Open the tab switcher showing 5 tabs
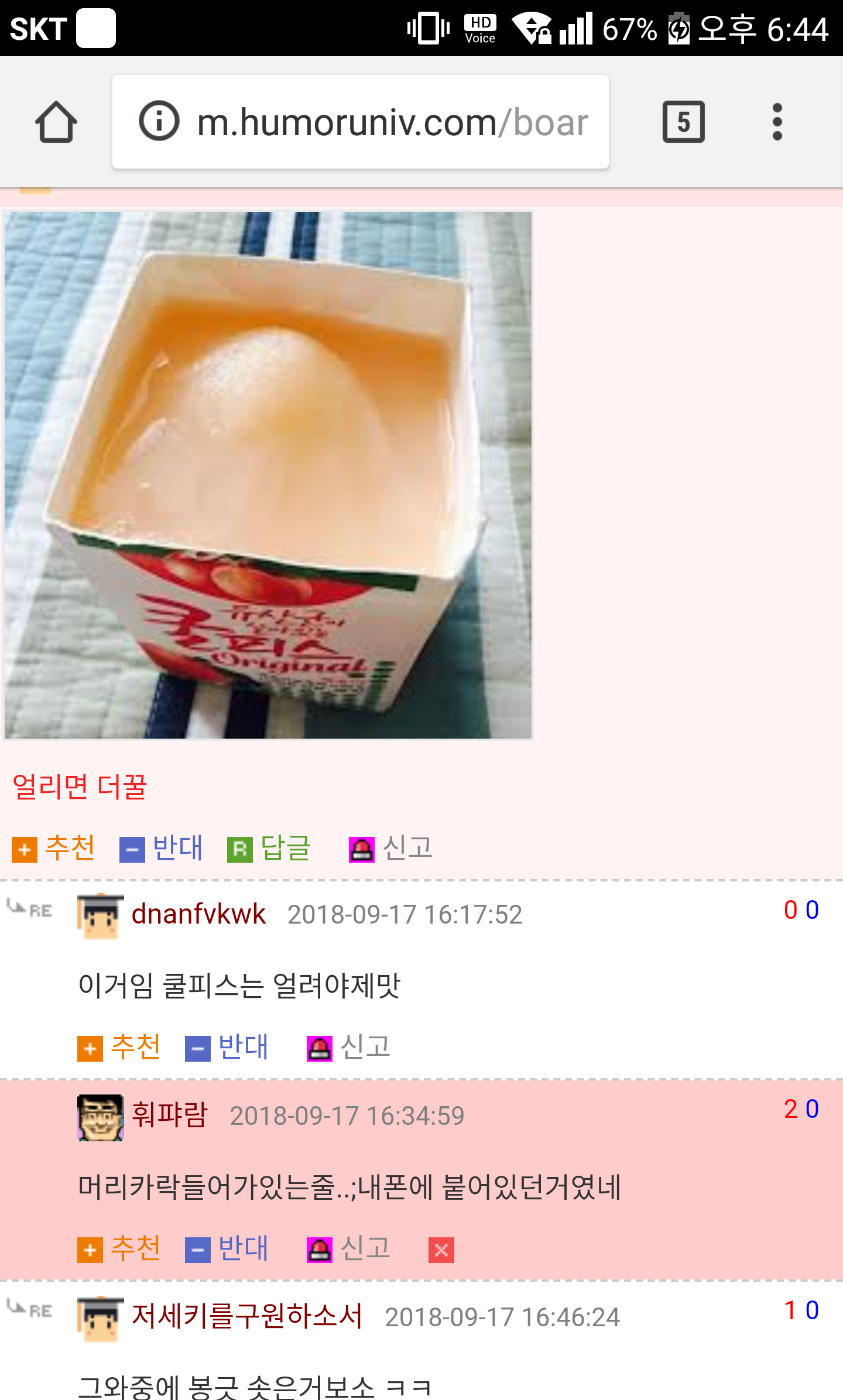The width and height of the screenshot is (843, 1400). (683, 122)
